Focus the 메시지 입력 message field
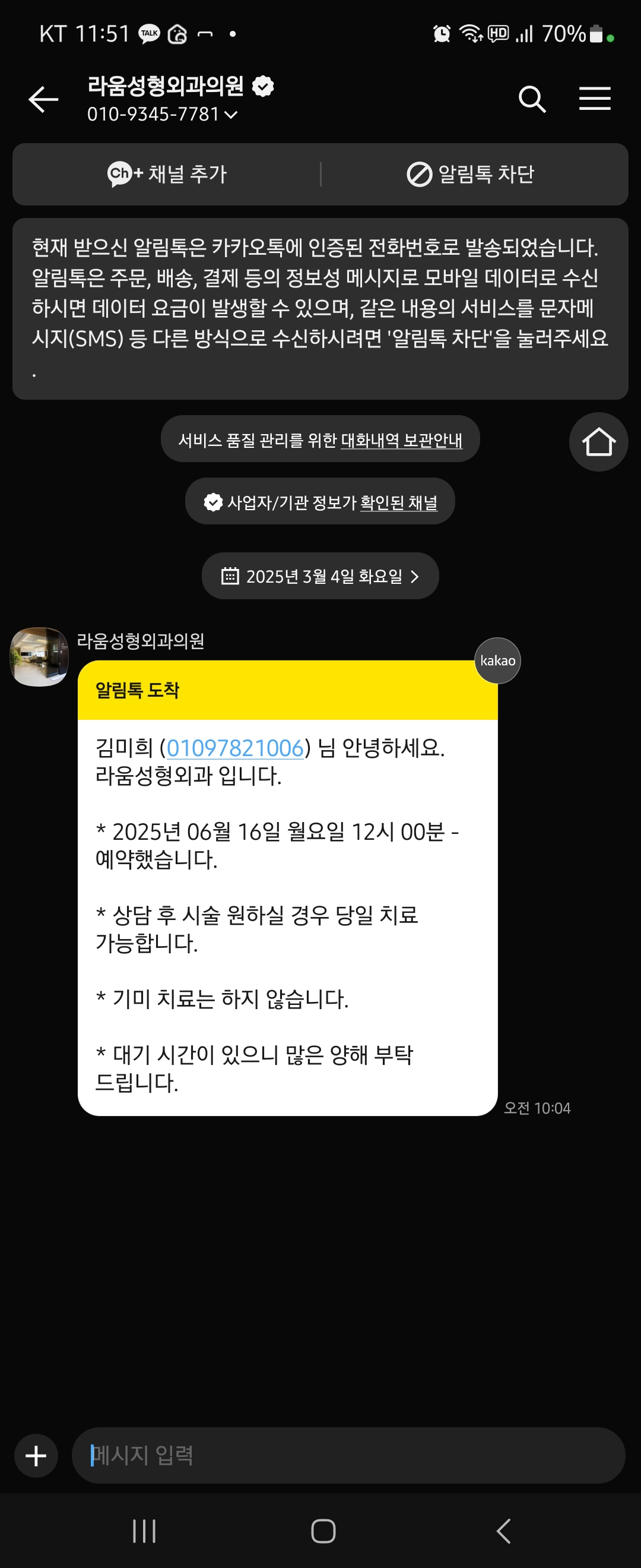 (347, 1455)
